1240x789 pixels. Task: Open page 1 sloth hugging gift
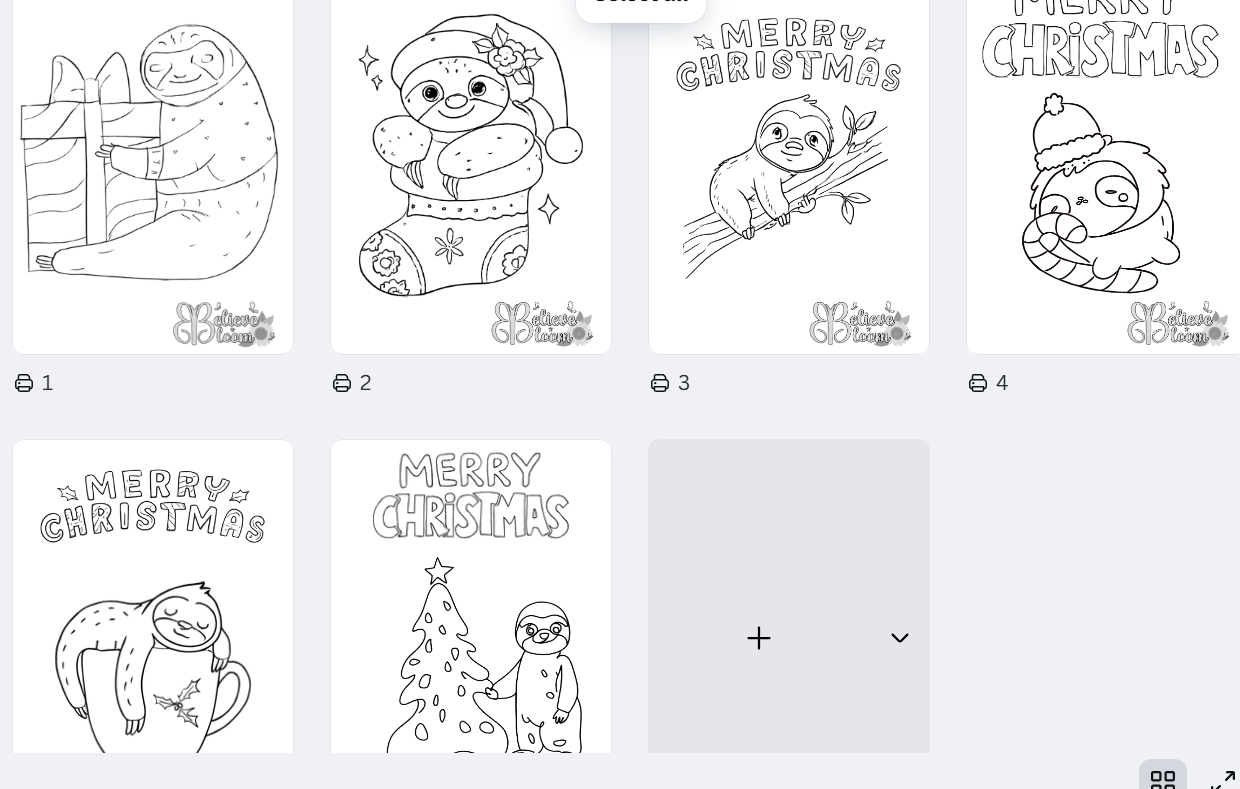point(153,170)
